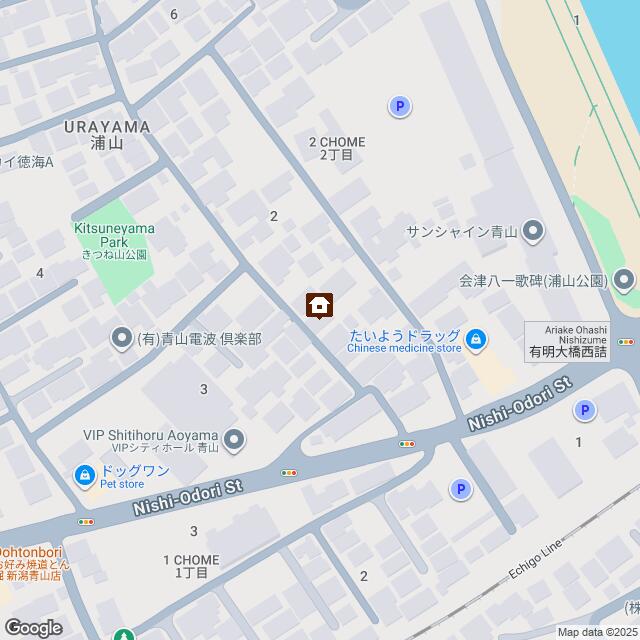The image size is (640, 640).
Task: Tap the home marker in the map center
Action: click(x=320, y=304)
